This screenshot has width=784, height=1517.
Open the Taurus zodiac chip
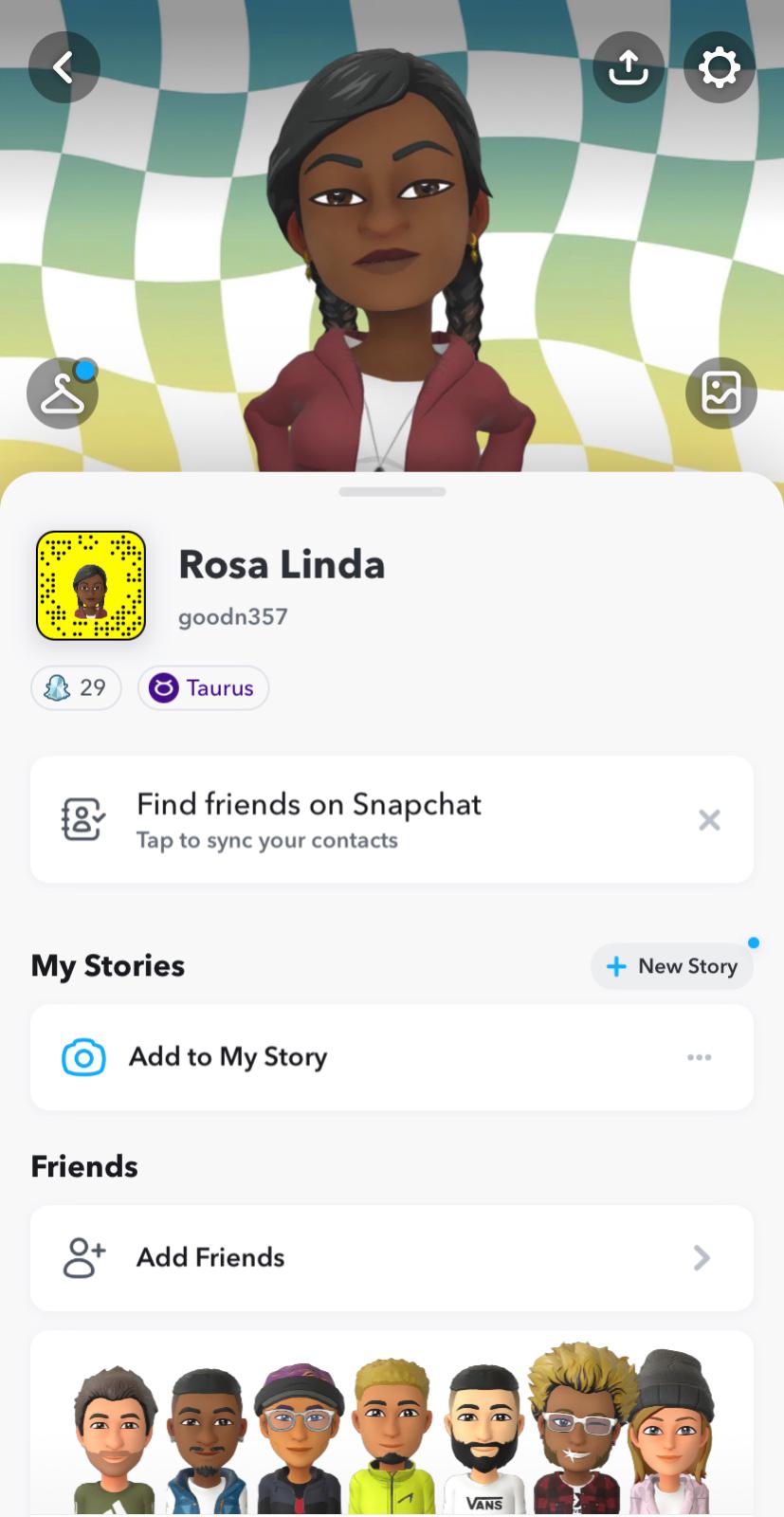(x=203, y=687)
